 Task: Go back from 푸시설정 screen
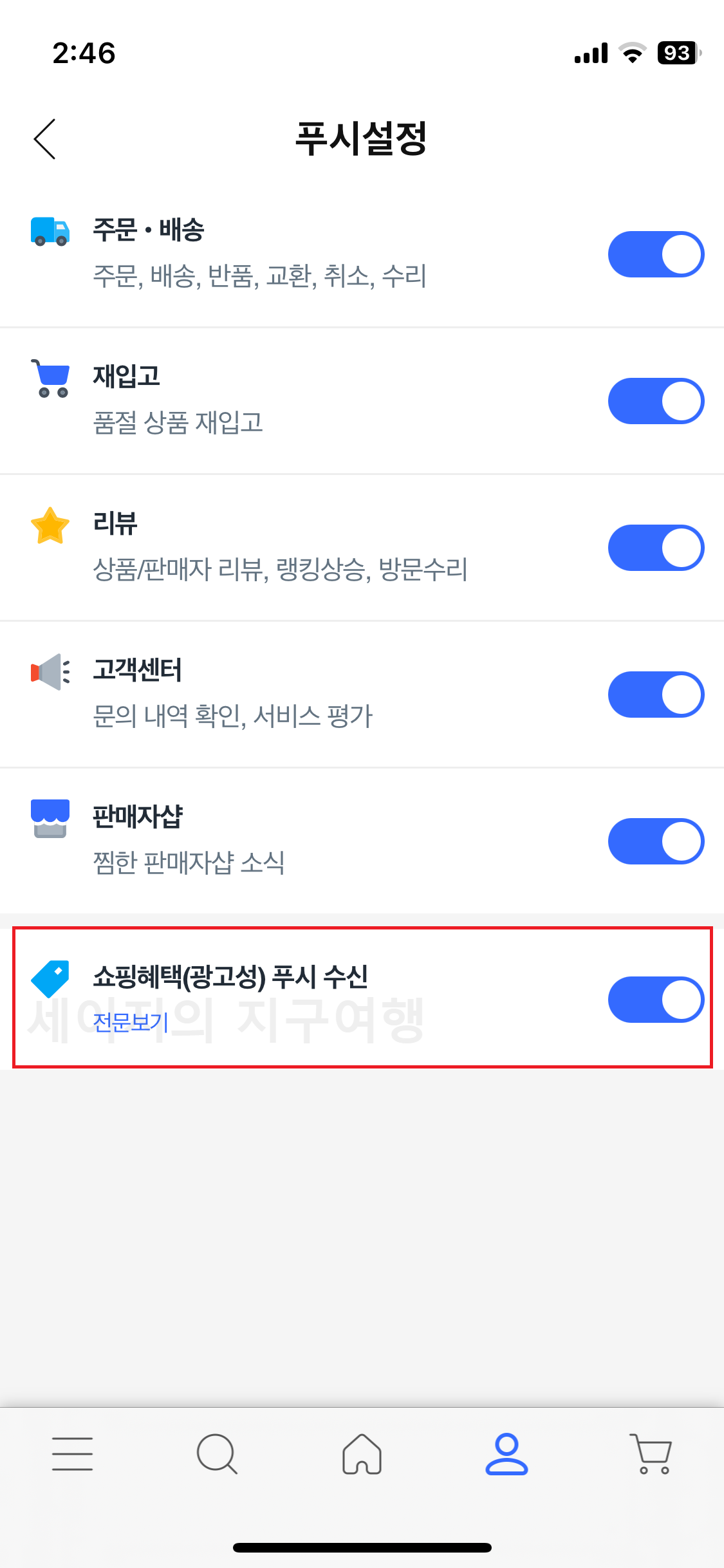pos(45,138)
